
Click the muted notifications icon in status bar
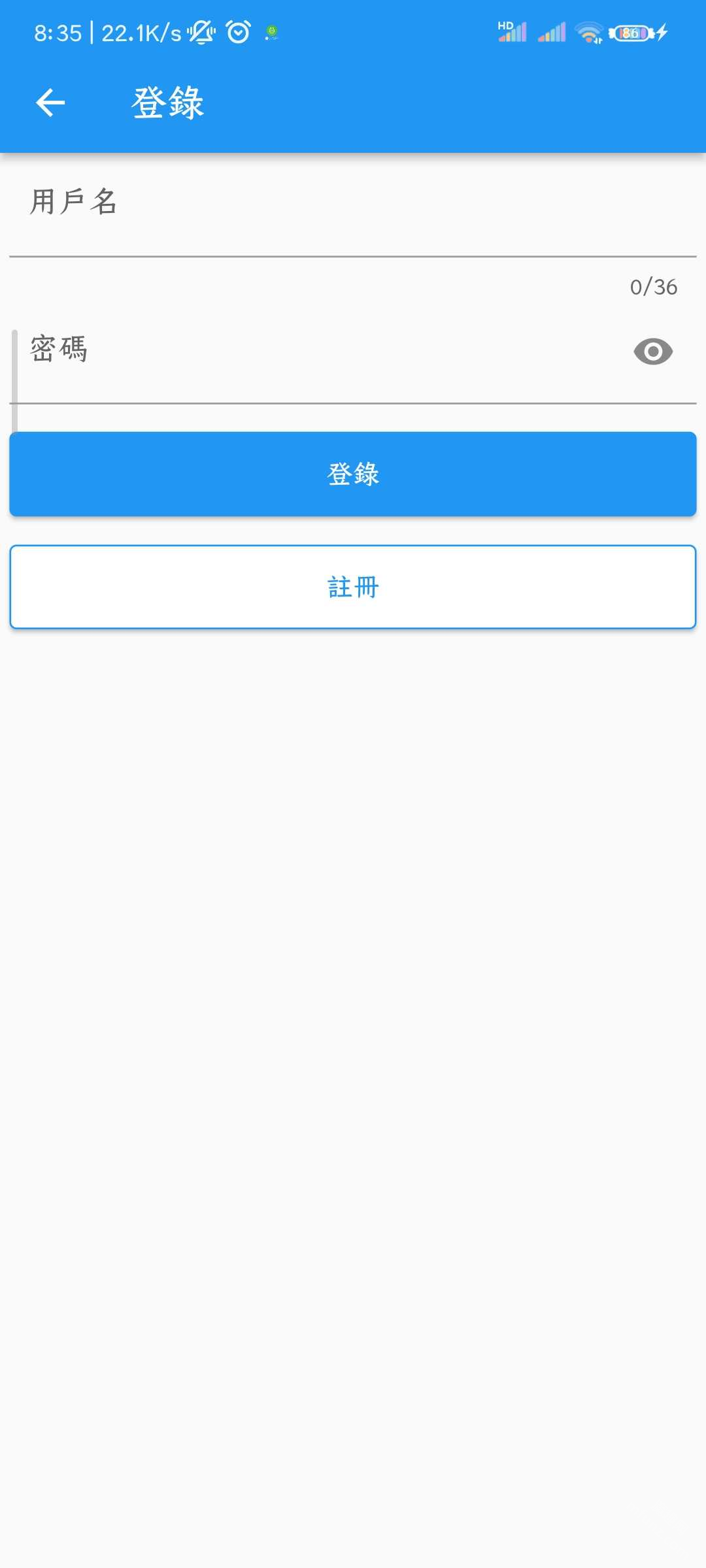(x=201, y=32)
